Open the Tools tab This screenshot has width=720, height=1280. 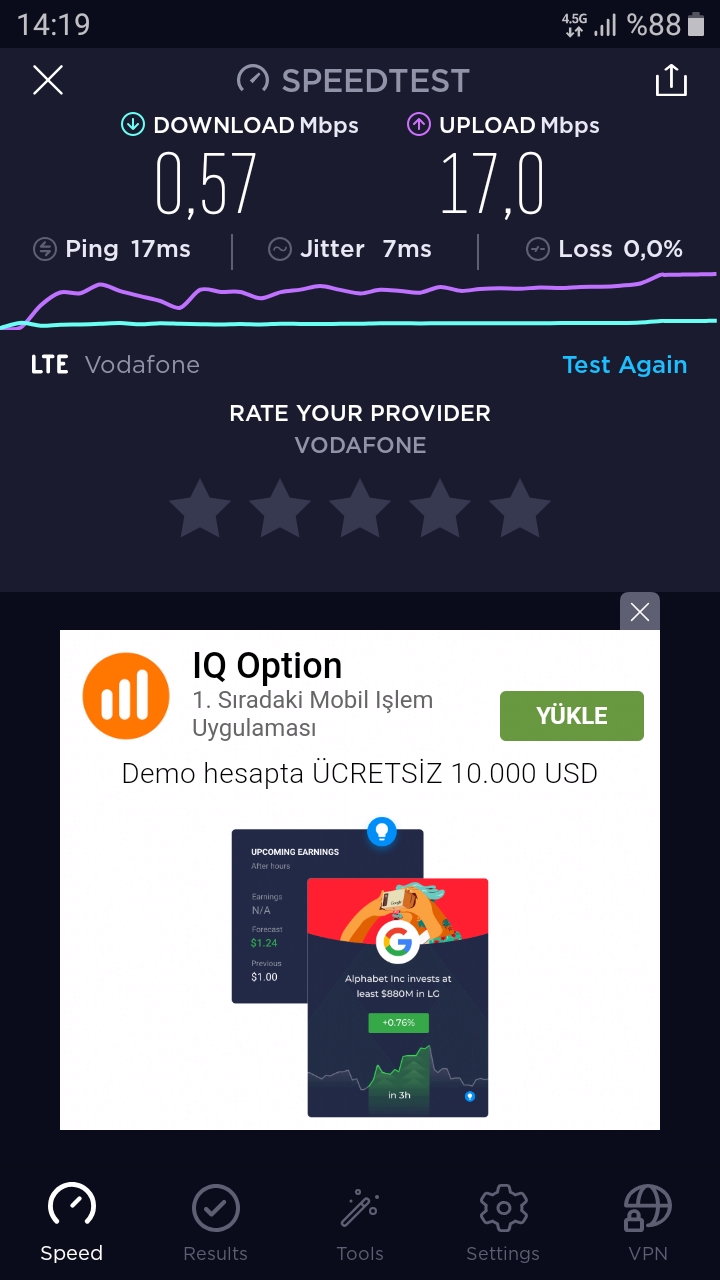pyautogui.click(x=360, y=1222)
